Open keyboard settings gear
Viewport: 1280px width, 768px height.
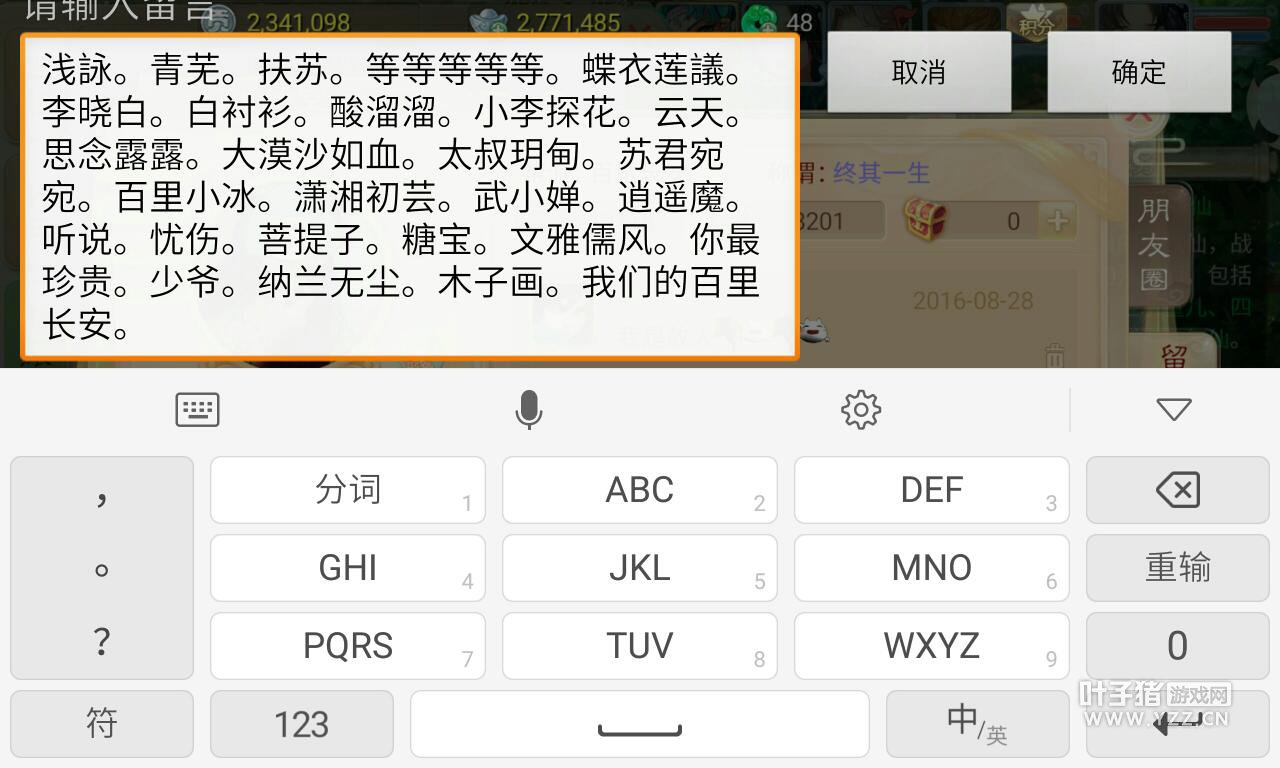[860, 409]
